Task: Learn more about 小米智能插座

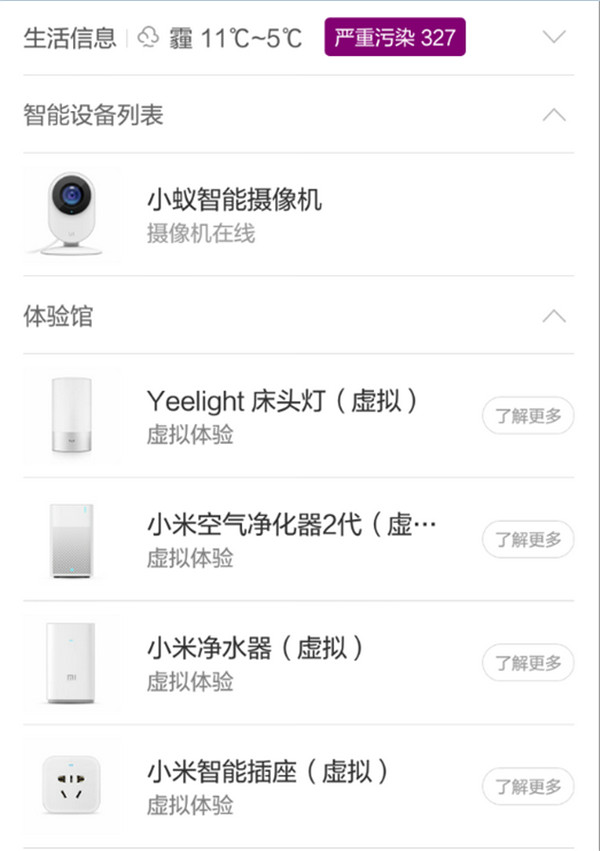Action: pos(528,786)
